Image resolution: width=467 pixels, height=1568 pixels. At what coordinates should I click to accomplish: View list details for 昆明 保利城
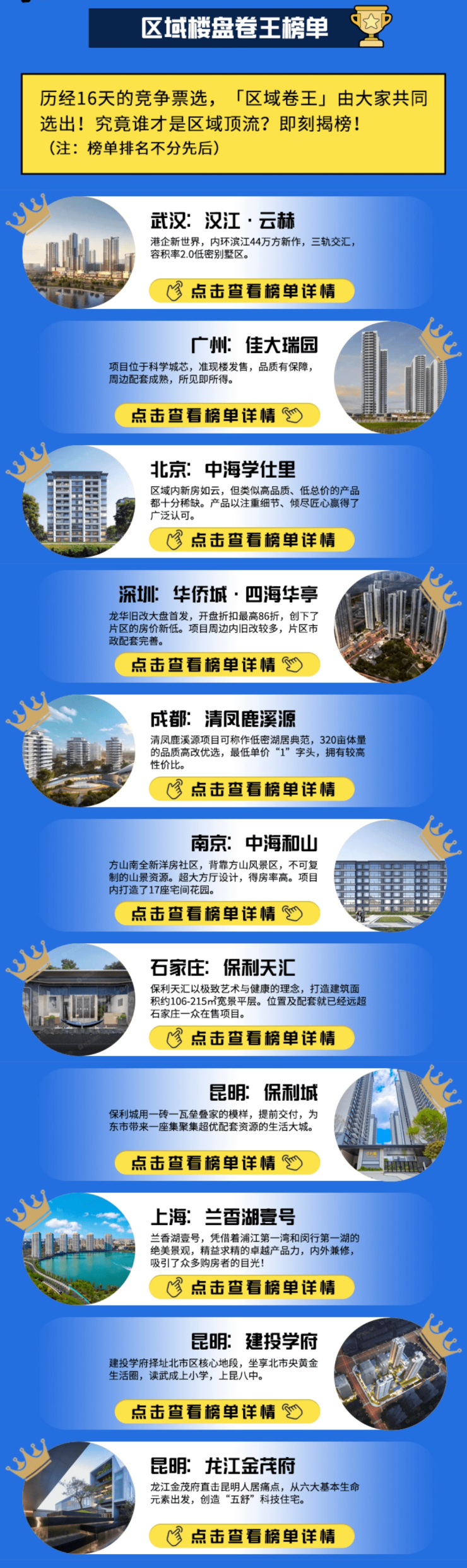pyautogui.click(x=217, y=1163)
